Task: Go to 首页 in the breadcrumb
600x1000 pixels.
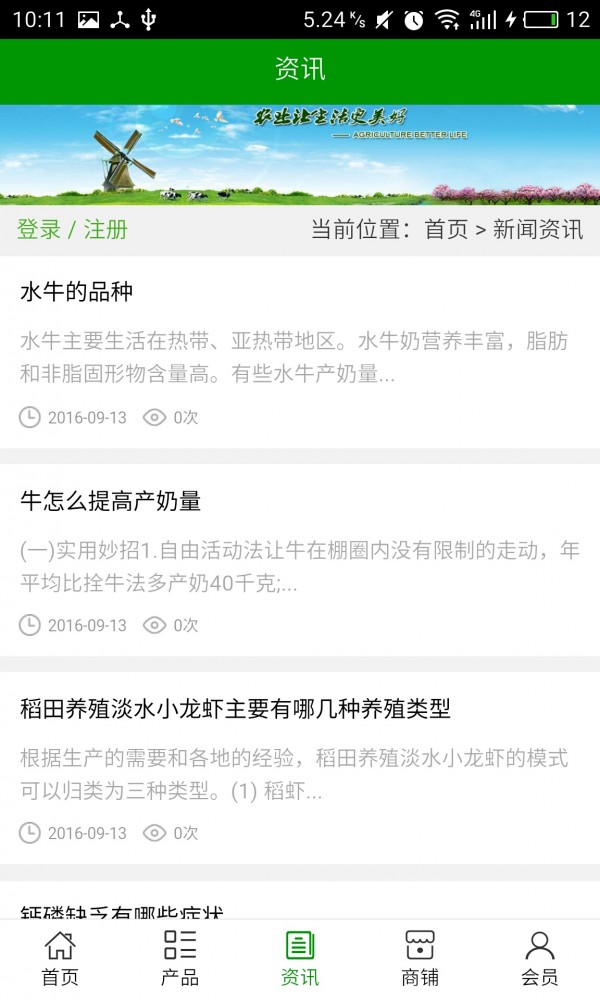Action: (446, 229)
